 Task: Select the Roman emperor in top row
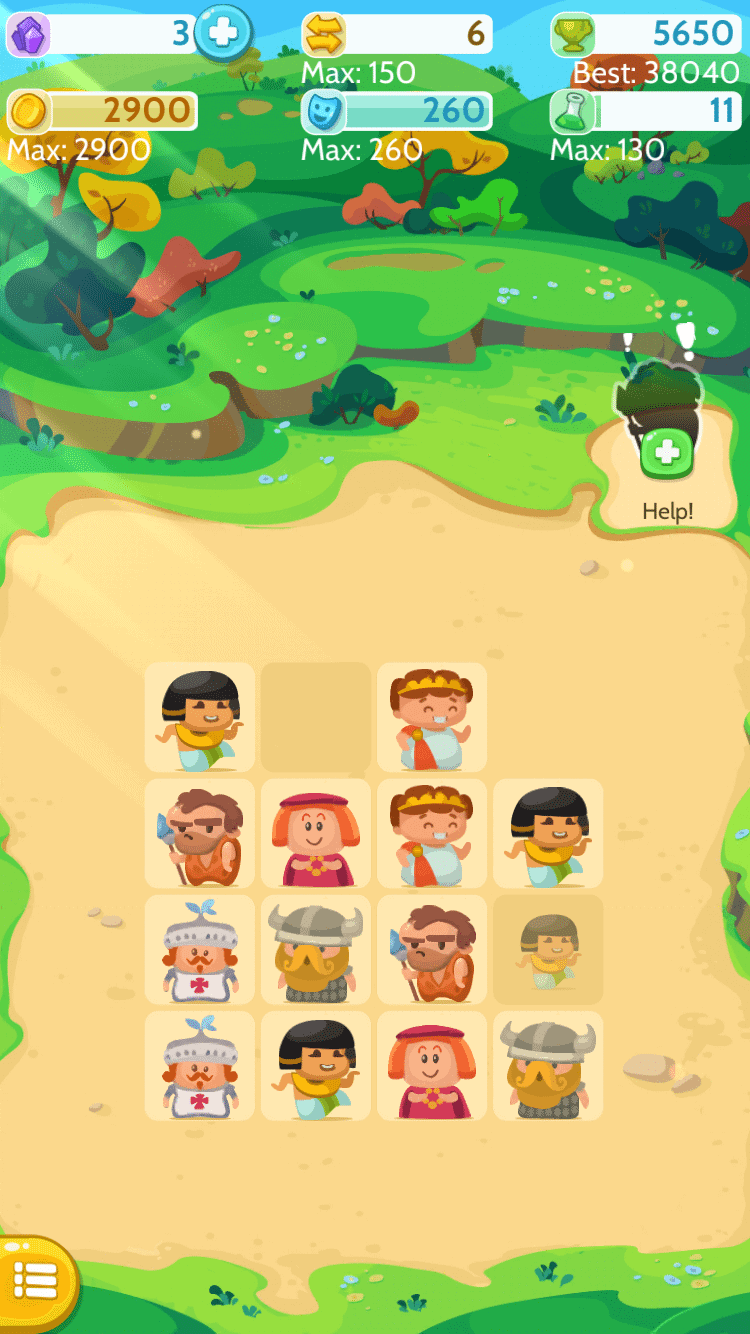click(x=432, y=717)
